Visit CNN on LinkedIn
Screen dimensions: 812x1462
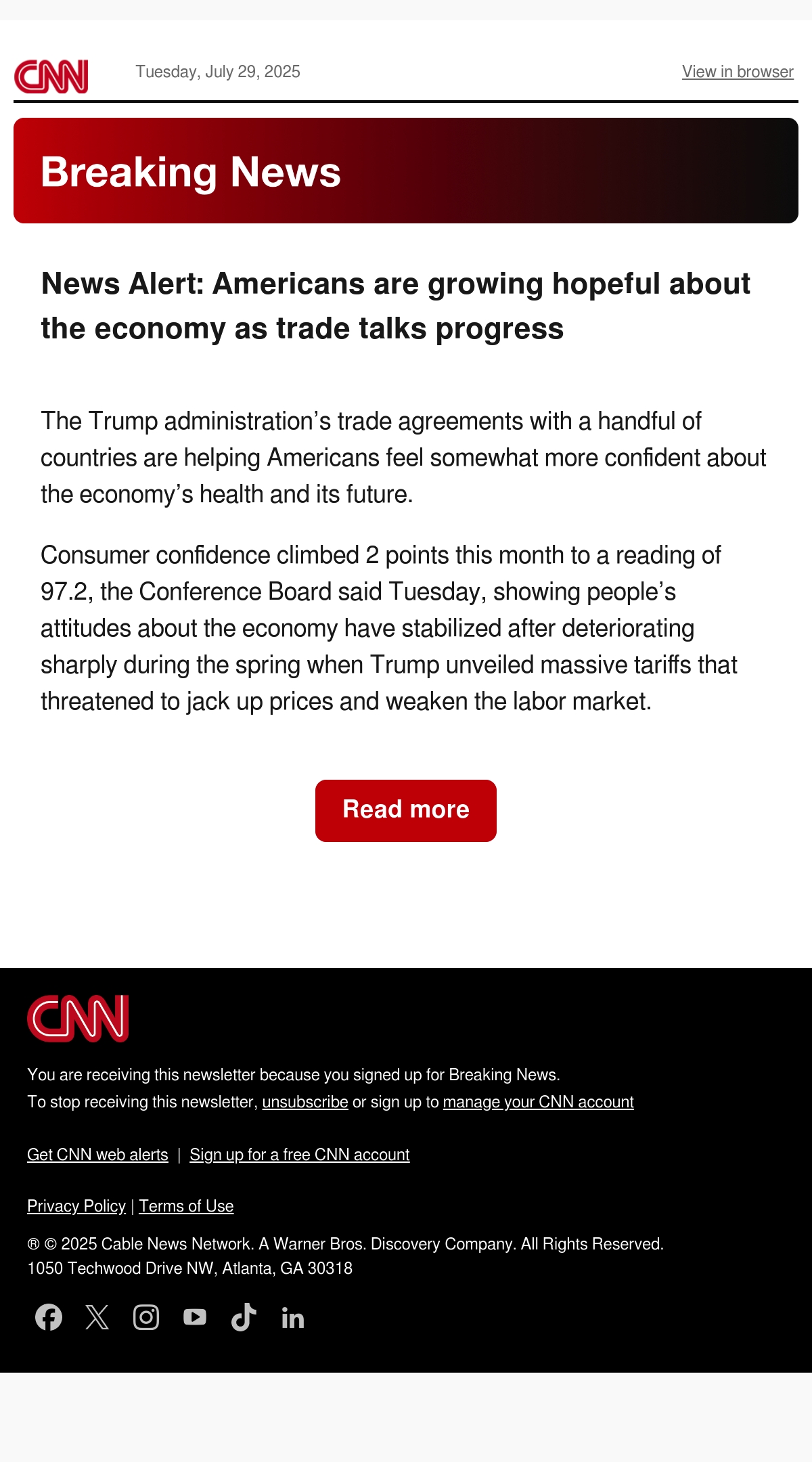(x=292, y=1317)
